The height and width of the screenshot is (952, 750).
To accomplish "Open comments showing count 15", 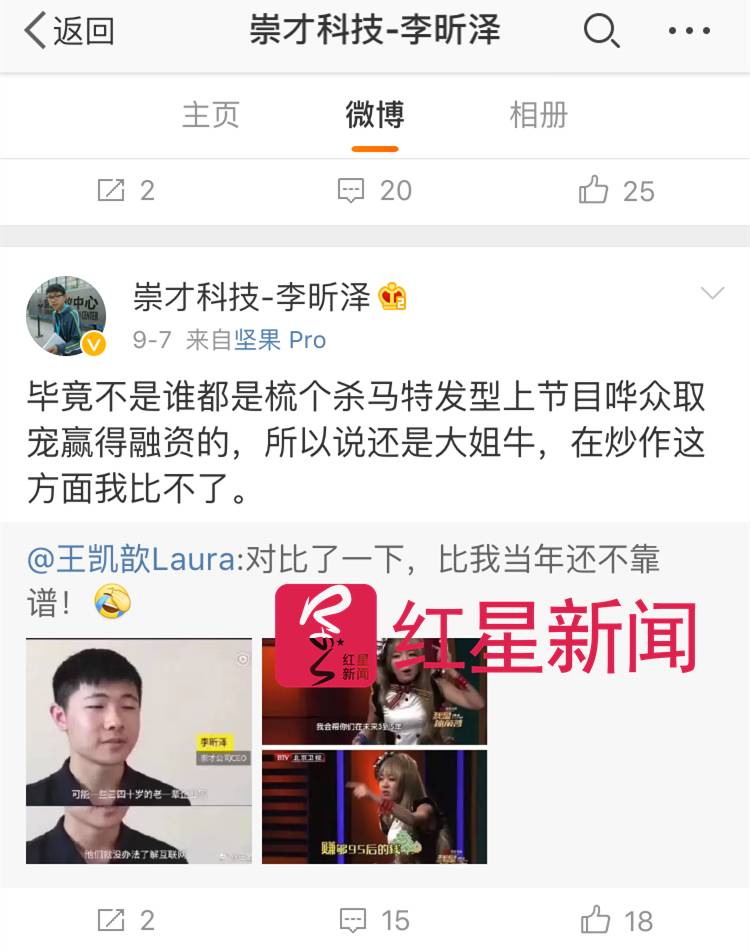I will click(374, 920).
